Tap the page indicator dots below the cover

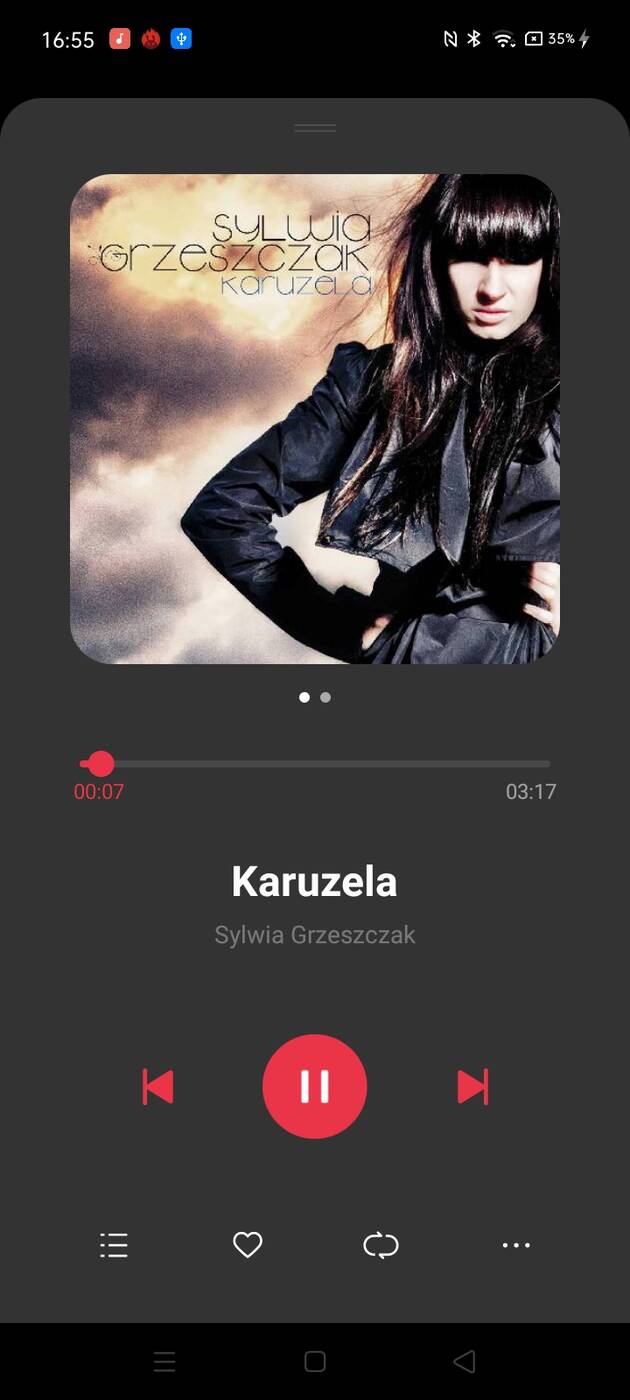click(315, 697)
